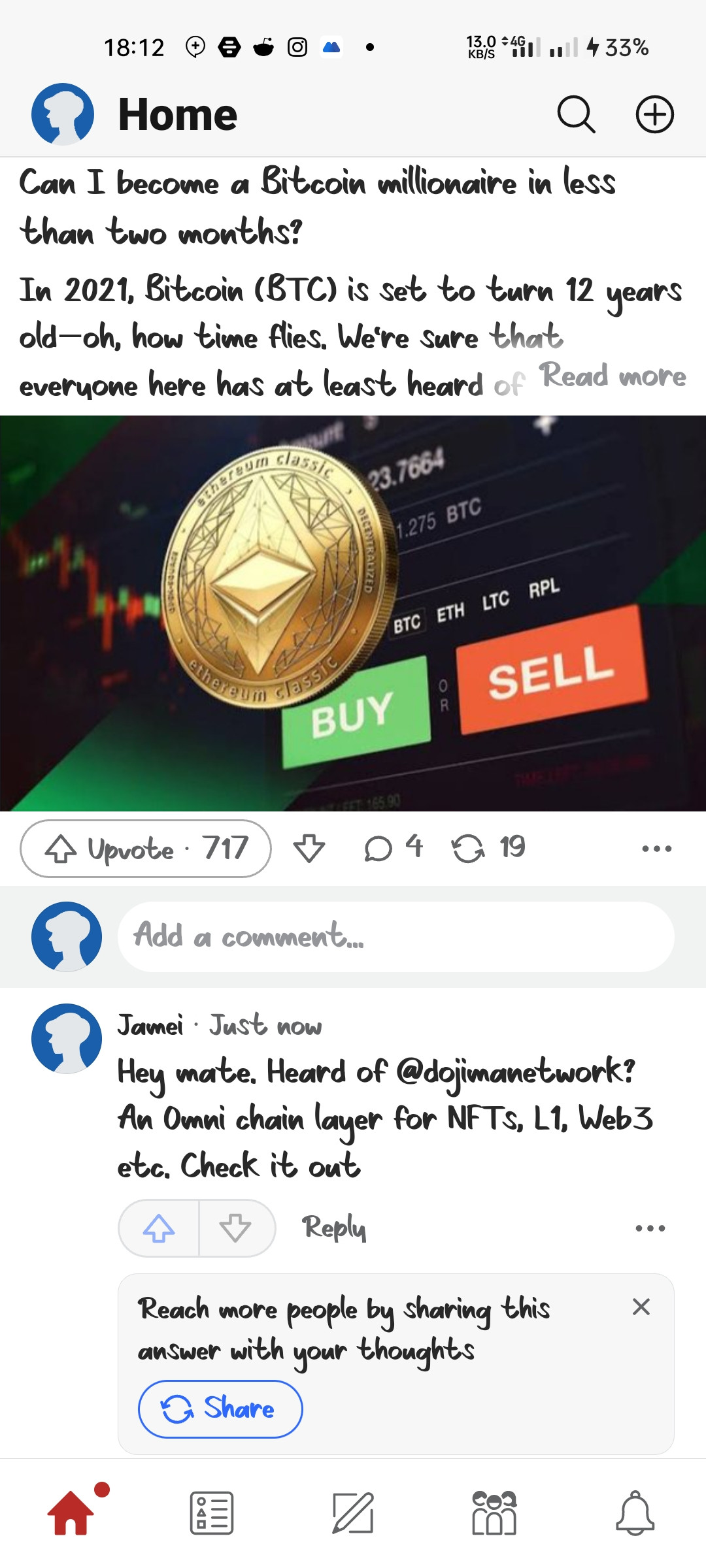Downvote Jamei's comment

235,1228
